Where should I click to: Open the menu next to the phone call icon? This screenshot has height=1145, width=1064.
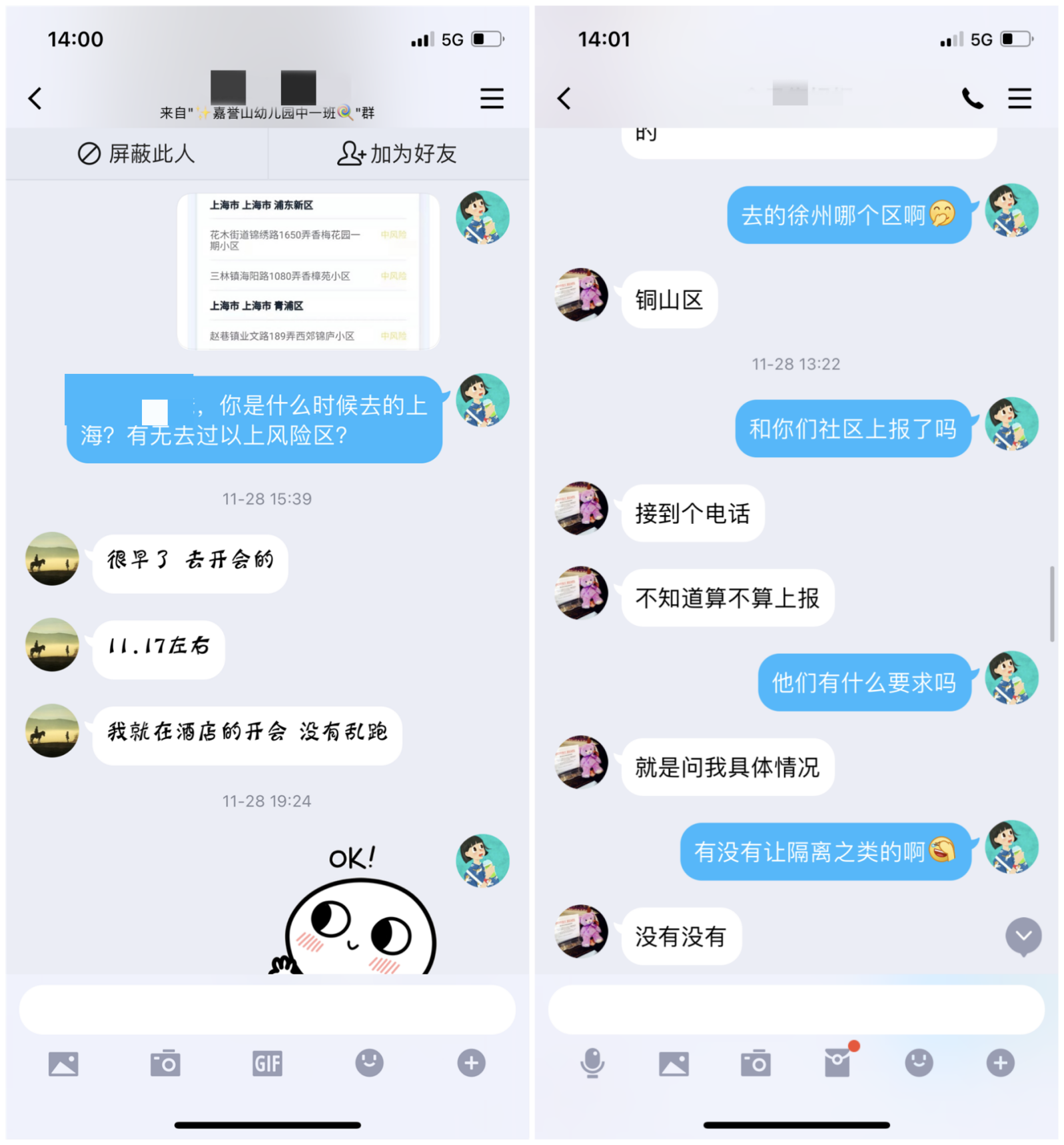click(1019, 99)
